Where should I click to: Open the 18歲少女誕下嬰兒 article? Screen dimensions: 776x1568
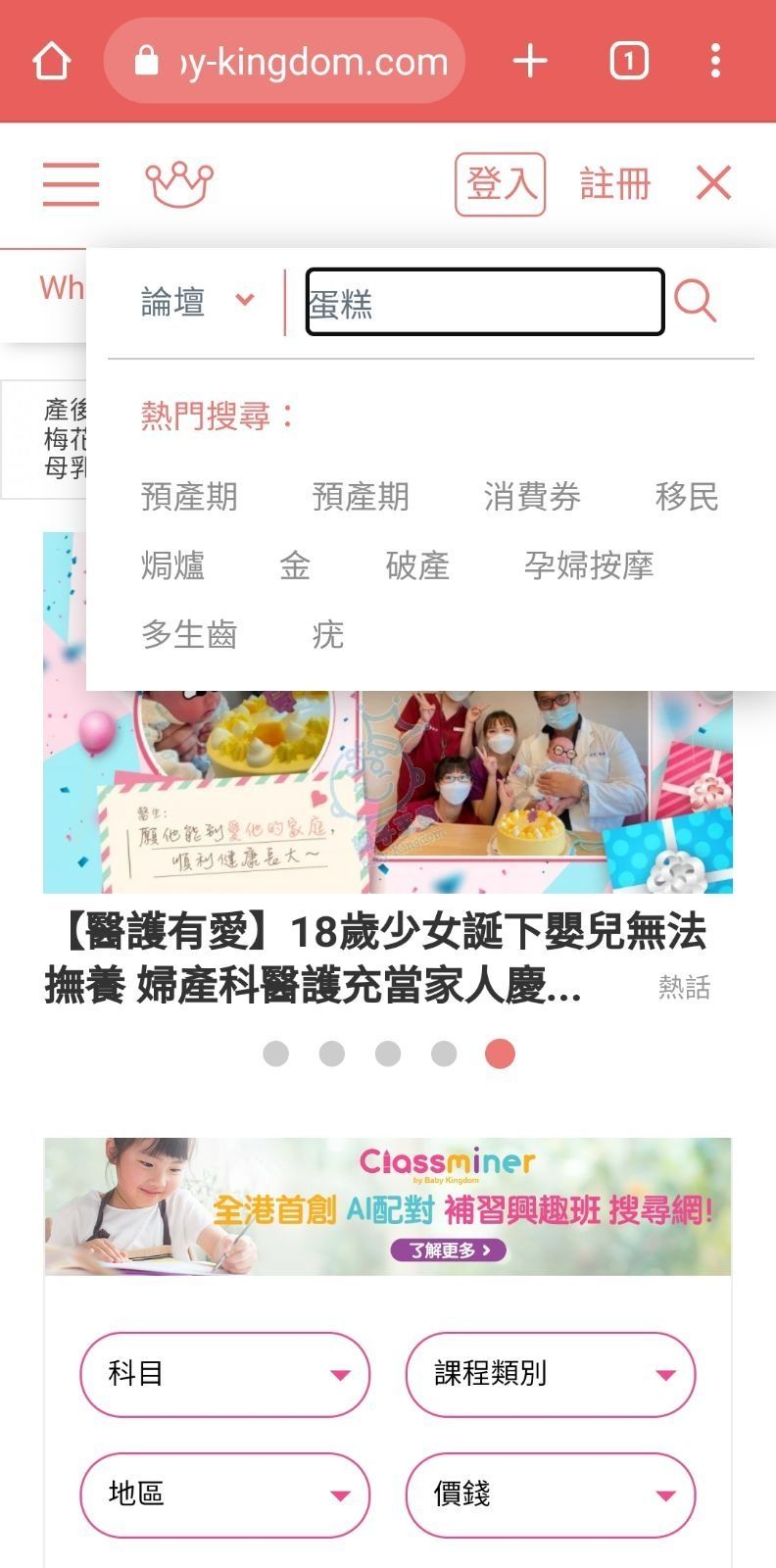click(376, 957)
